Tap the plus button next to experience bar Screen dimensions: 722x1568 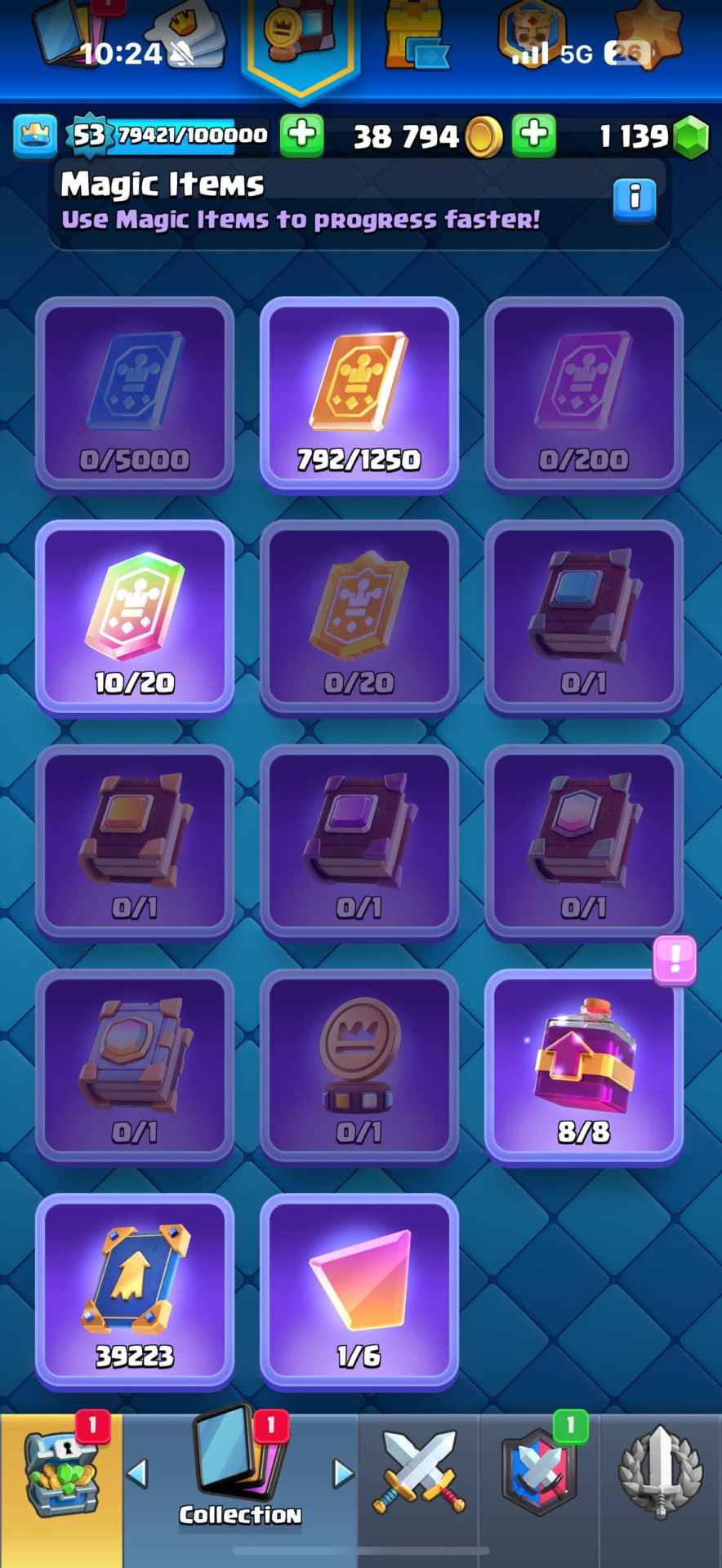click(302, 135)
